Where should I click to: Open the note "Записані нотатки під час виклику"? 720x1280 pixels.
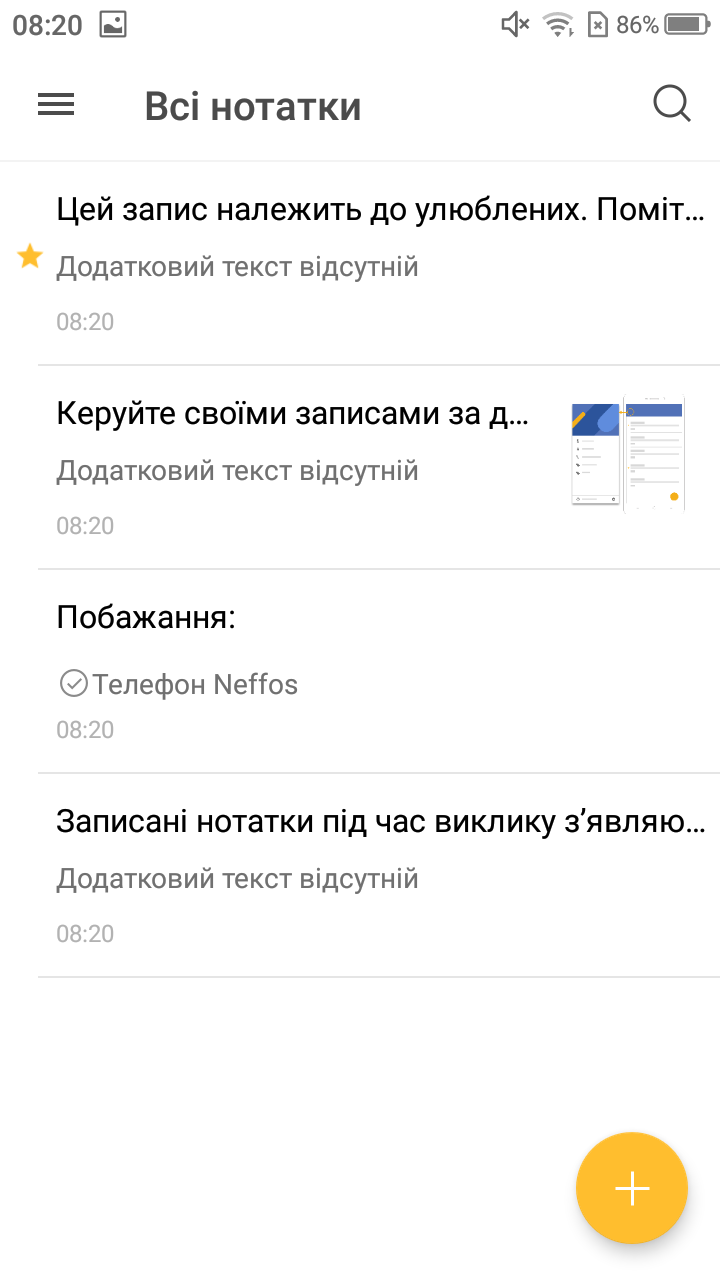point(380,876)
